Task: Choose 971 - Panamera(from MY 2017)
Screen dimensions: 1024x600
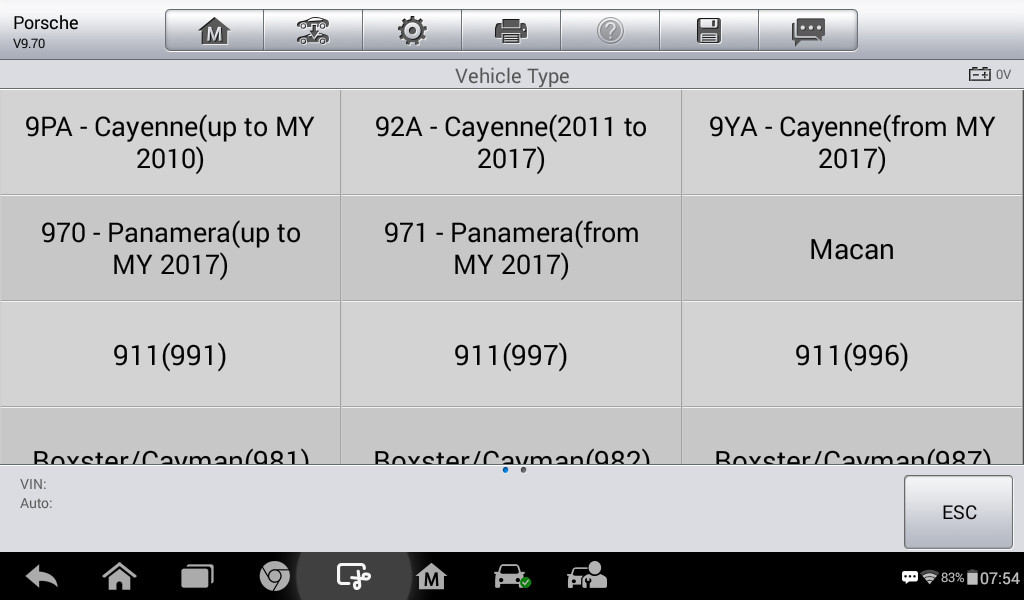Action: [511, 248]
